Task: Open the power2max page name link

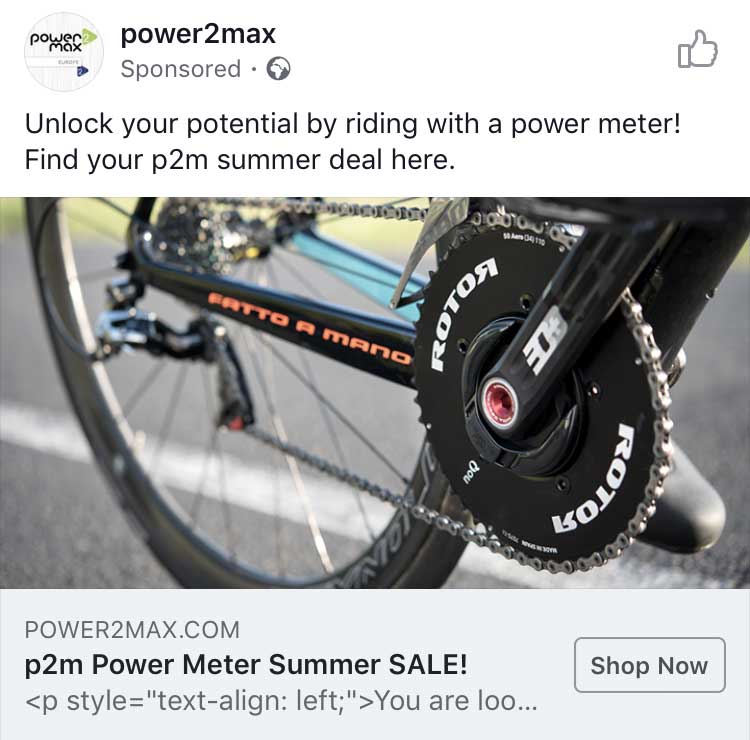Action: tap(198, 35)
